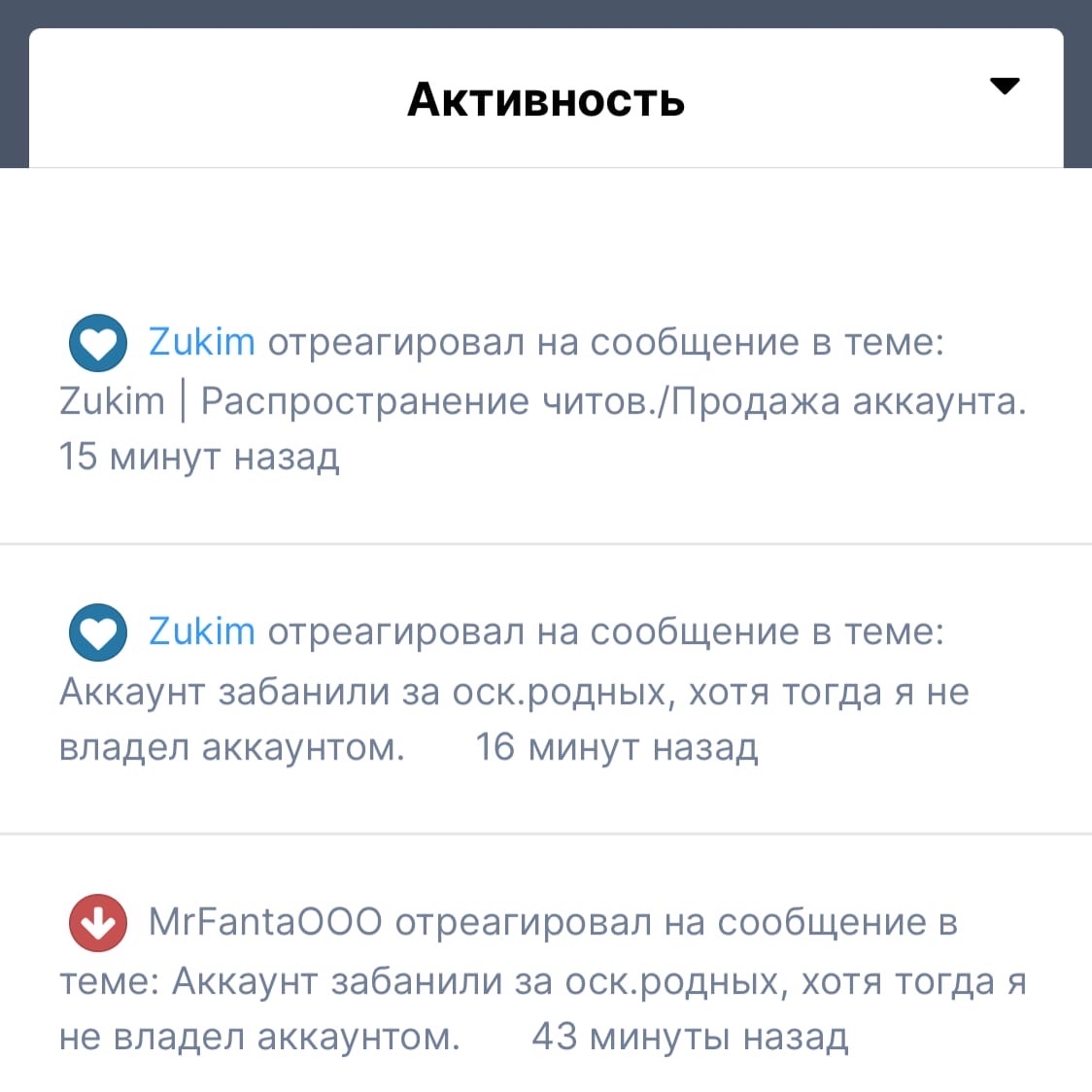The width and height of the screenshot is (1092, 1092).
Task: View MrFantaOOO's profile
Action: [264, 921]
